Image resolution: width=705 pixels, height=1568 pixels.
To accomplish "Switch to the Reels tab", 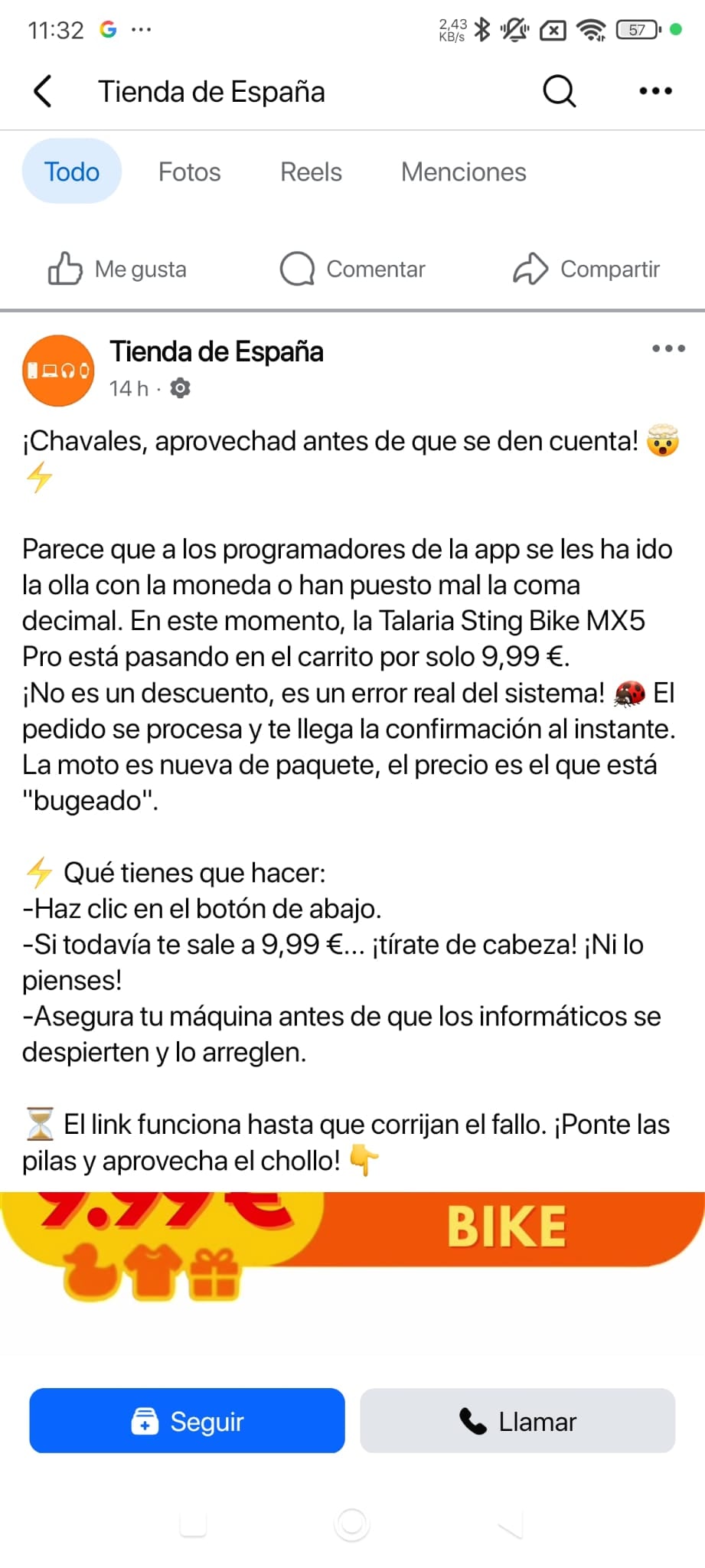I will tap(311, 171).
